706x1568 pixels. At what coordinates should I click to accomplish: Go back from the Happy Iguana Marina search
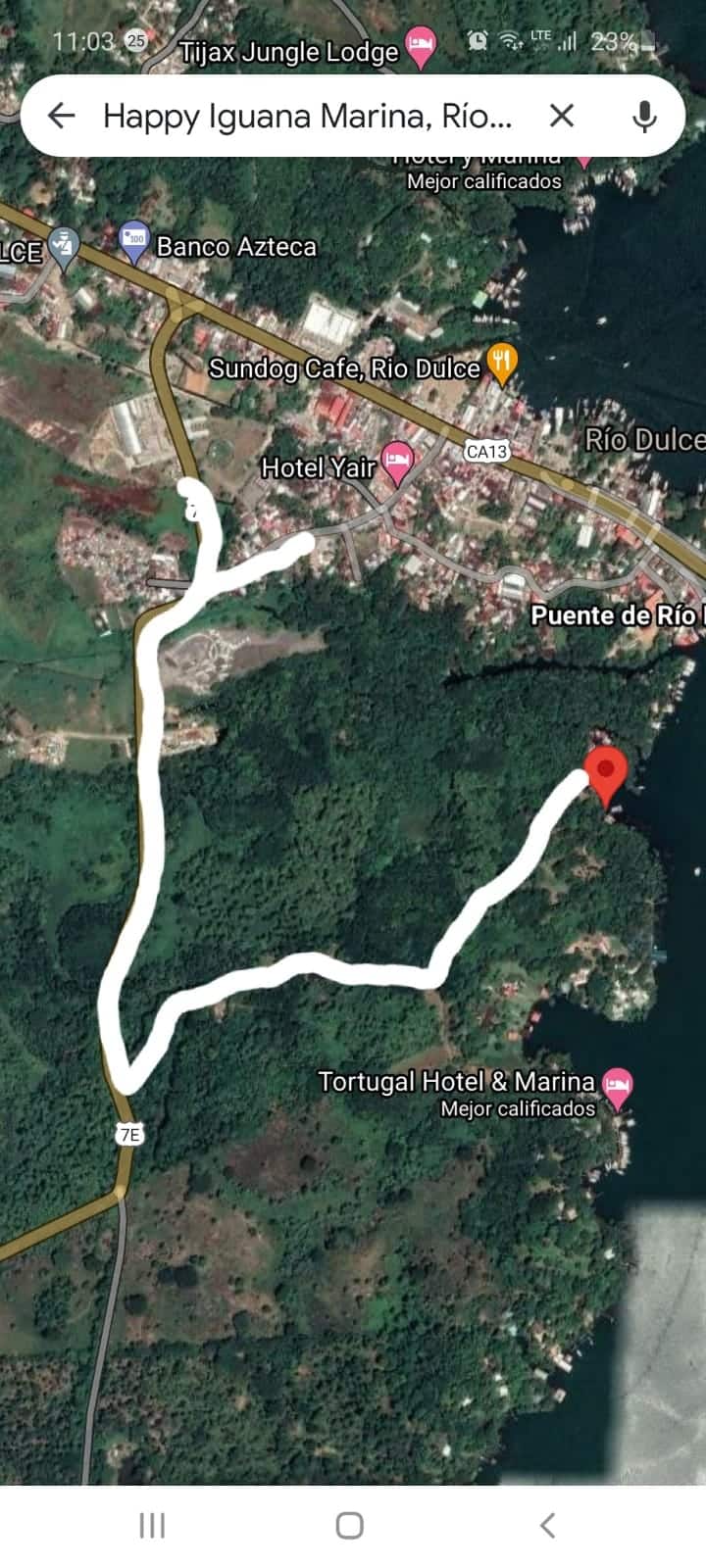tap(62, 116)
